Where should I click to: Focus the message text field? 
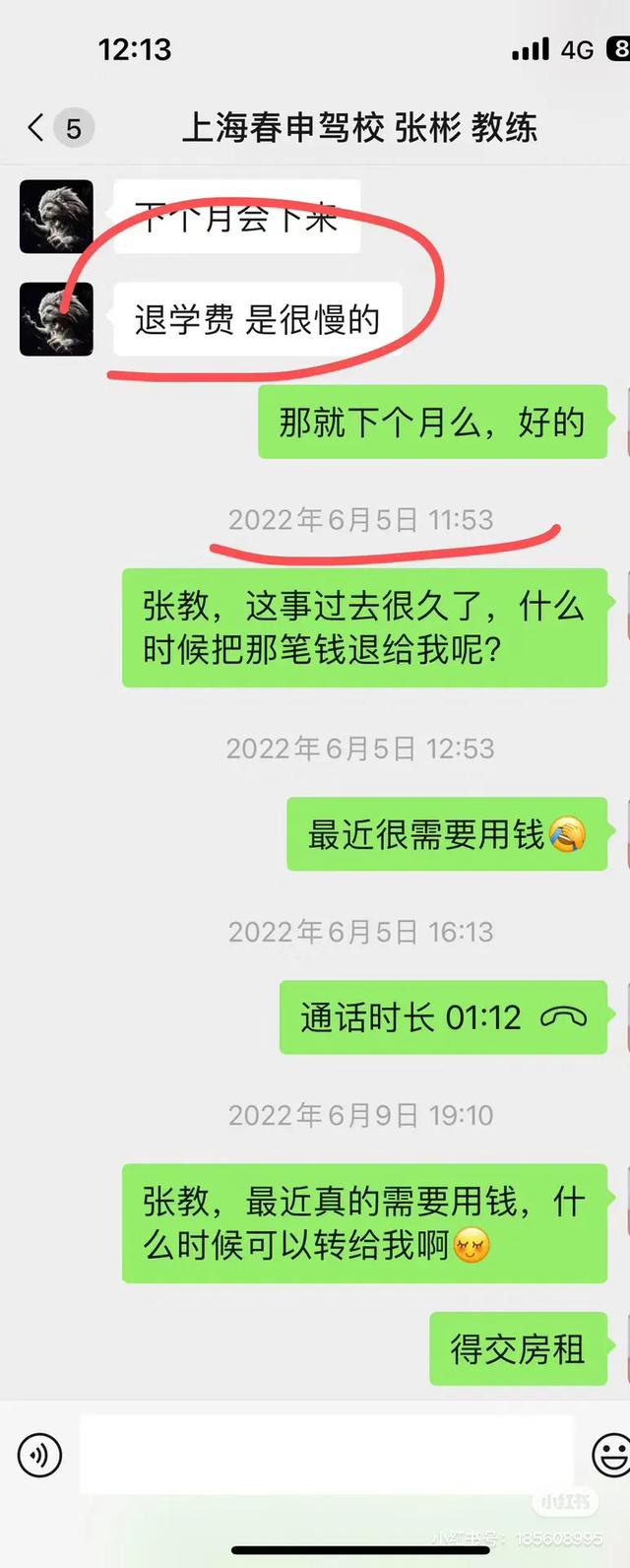point(325,1455)
